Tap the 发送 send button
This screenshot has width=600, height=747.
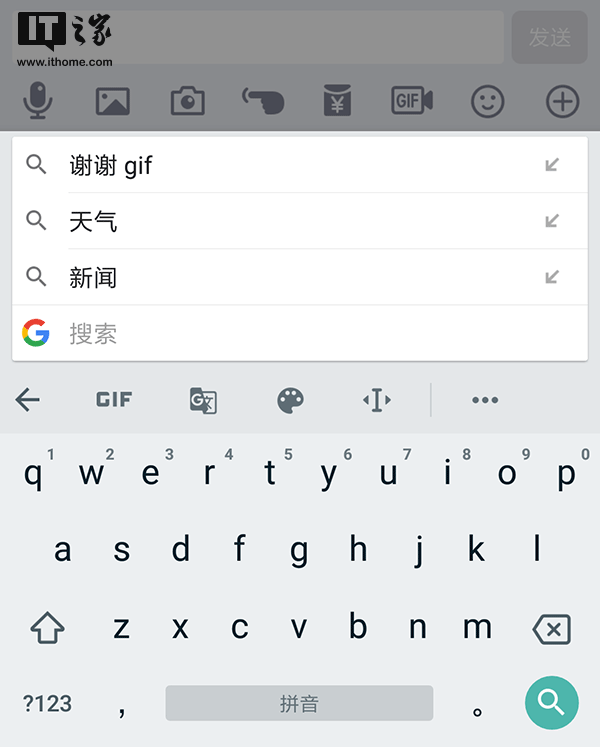550,38
